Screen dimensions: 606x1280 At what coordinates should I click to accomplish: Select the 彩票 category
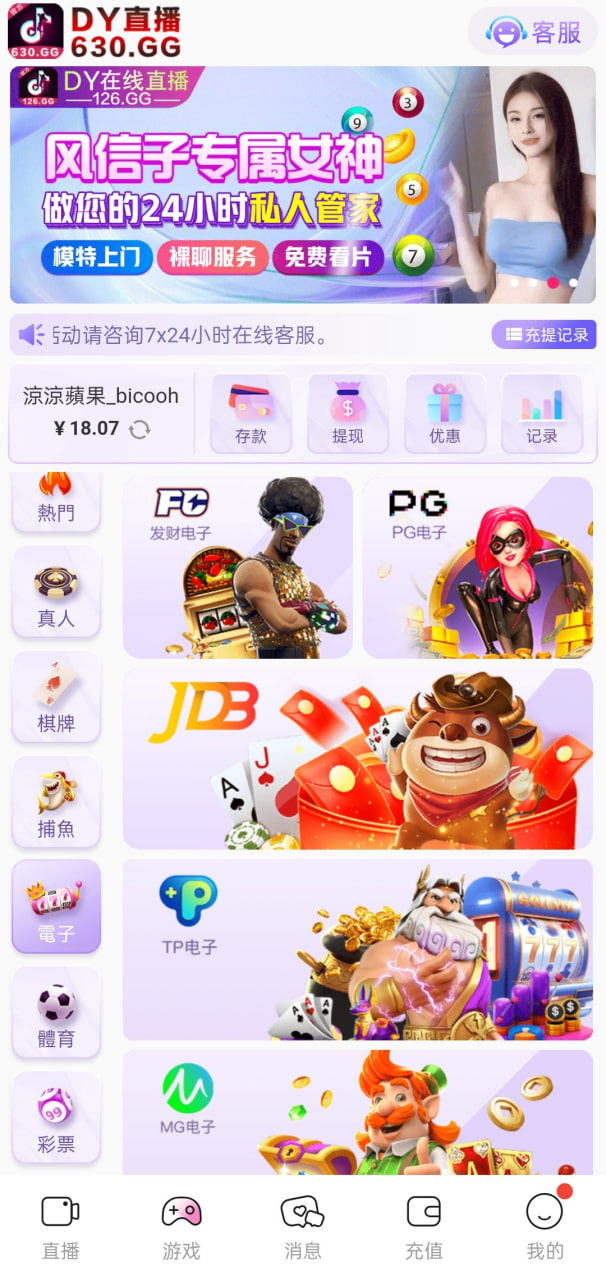[x=56, y=1119]
